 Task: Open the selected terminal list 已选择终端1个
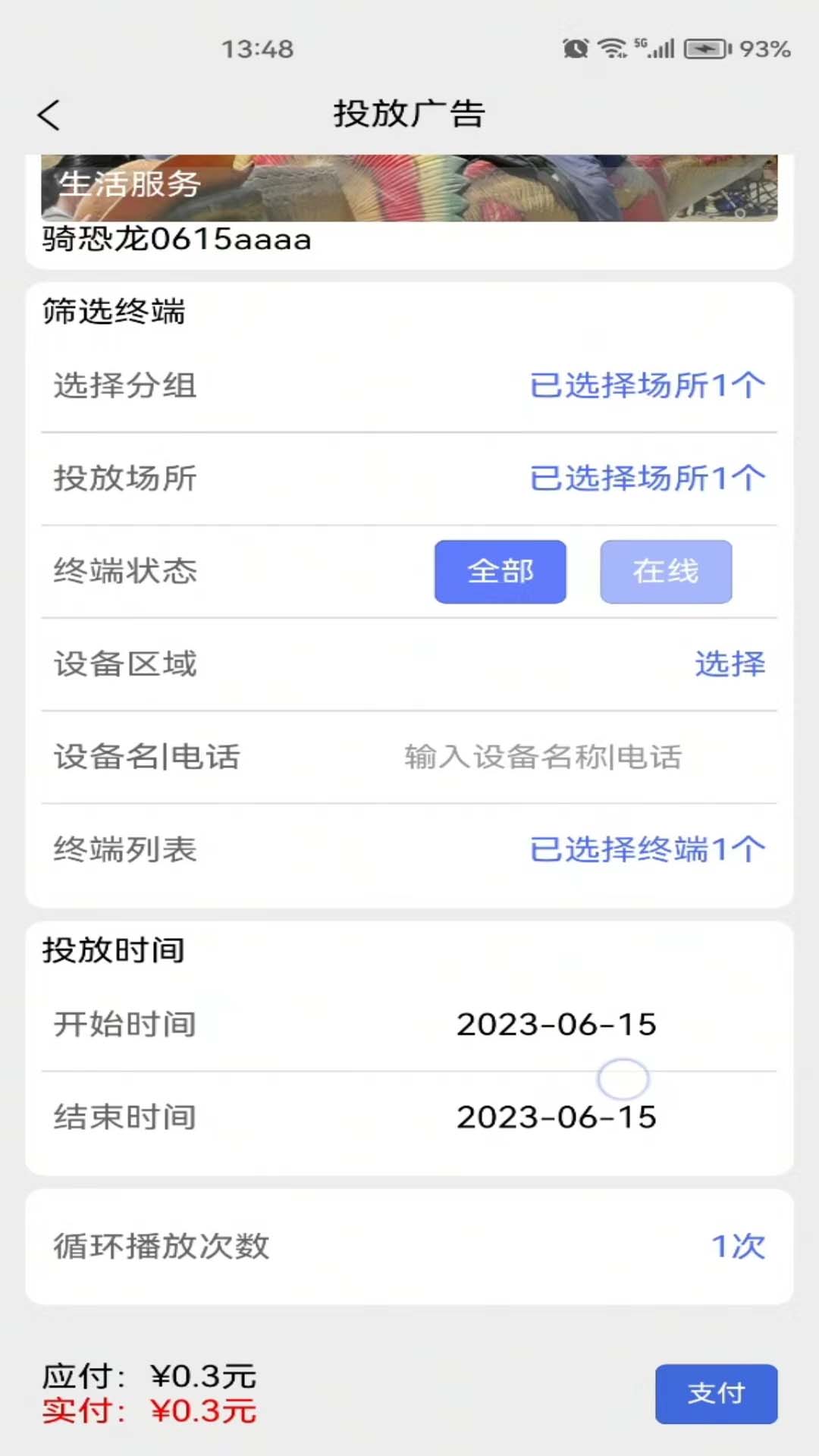coord(647,849)
